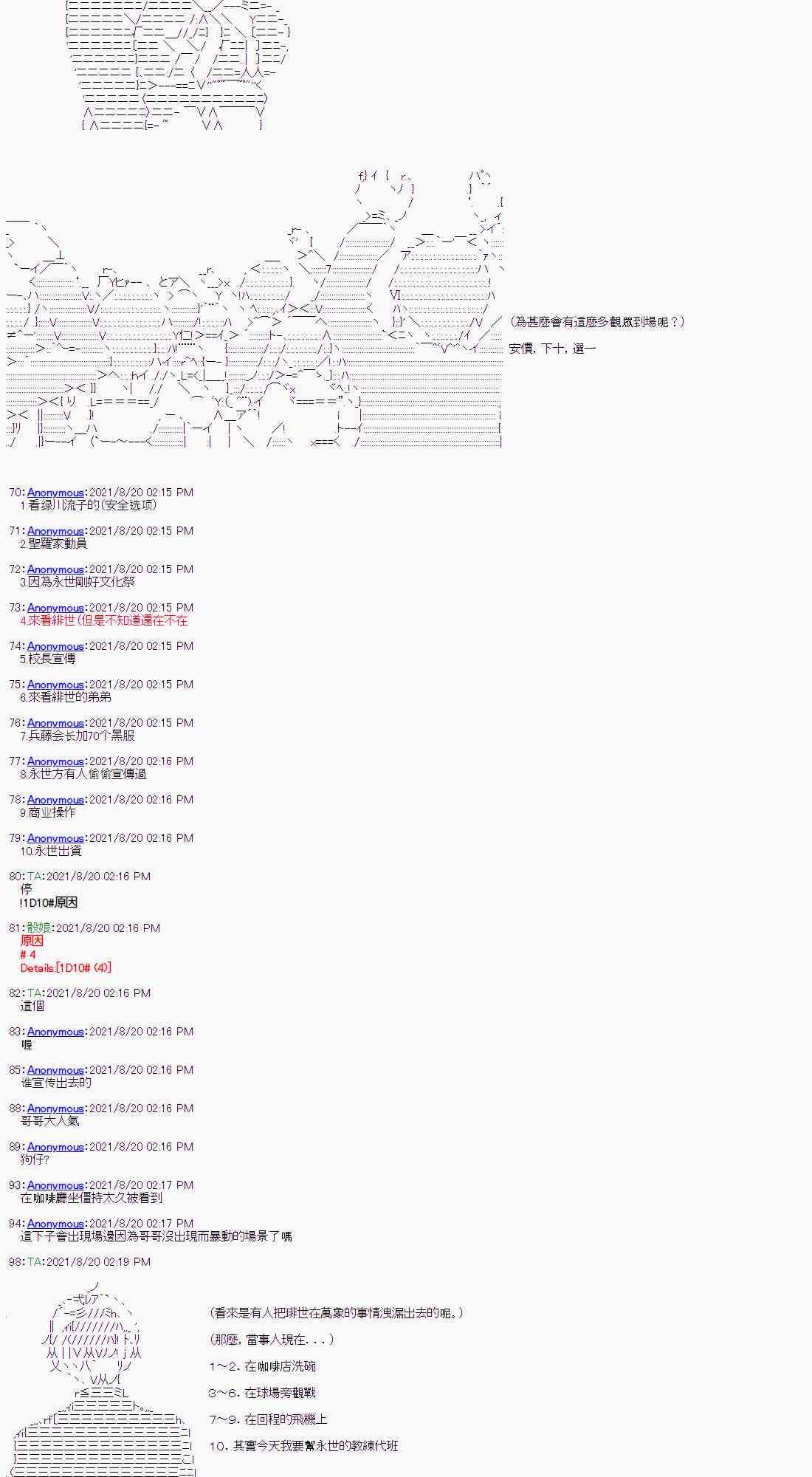Tap the Anonymous name on post 89

(55, 1147)
